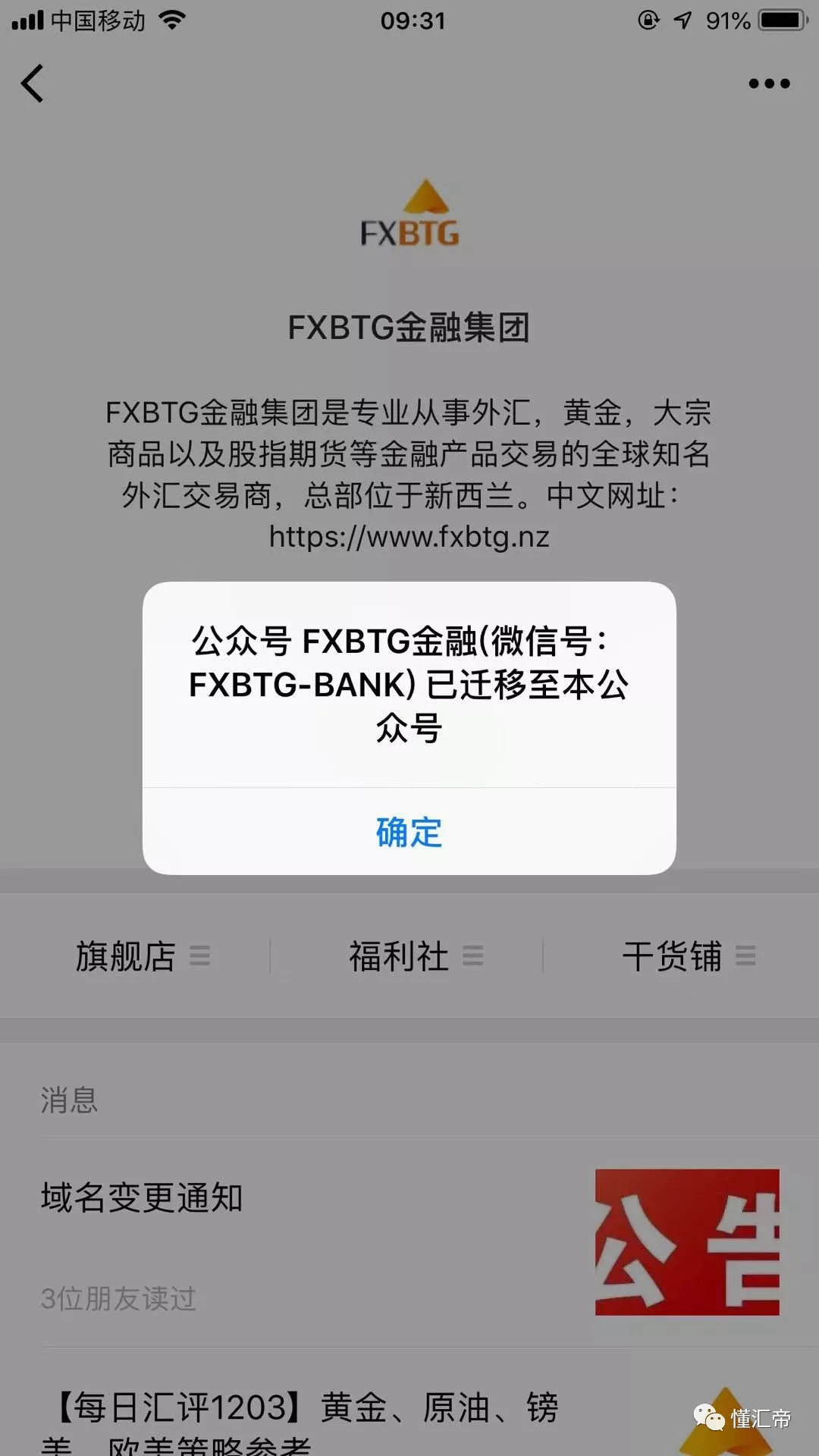Open the three-dot overflow menu

(769, 83)
